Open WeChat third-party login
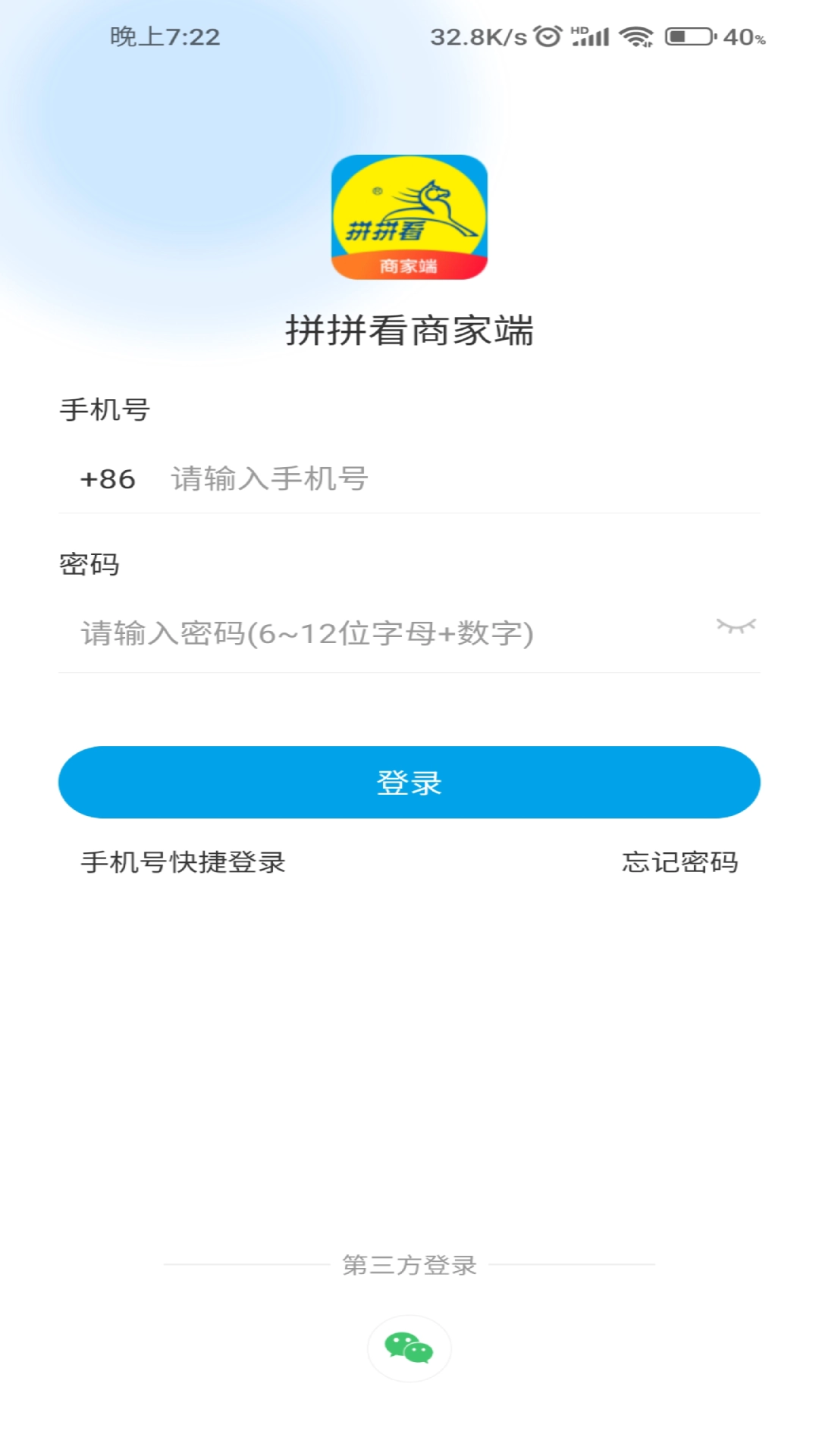This screenshot has width=819, height=1456. (x=409, y=1347)
